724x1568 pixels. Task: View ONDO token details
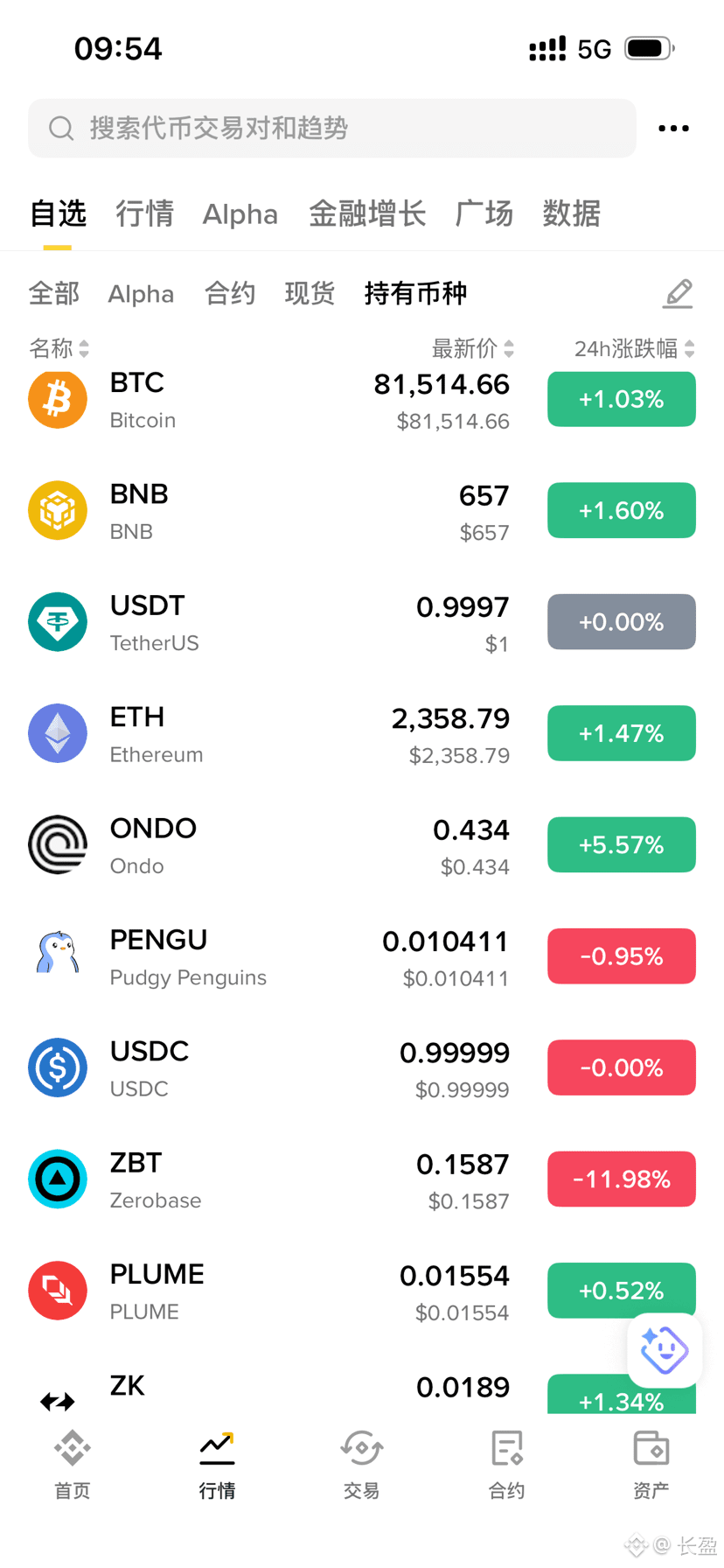[x=362, y=845]
